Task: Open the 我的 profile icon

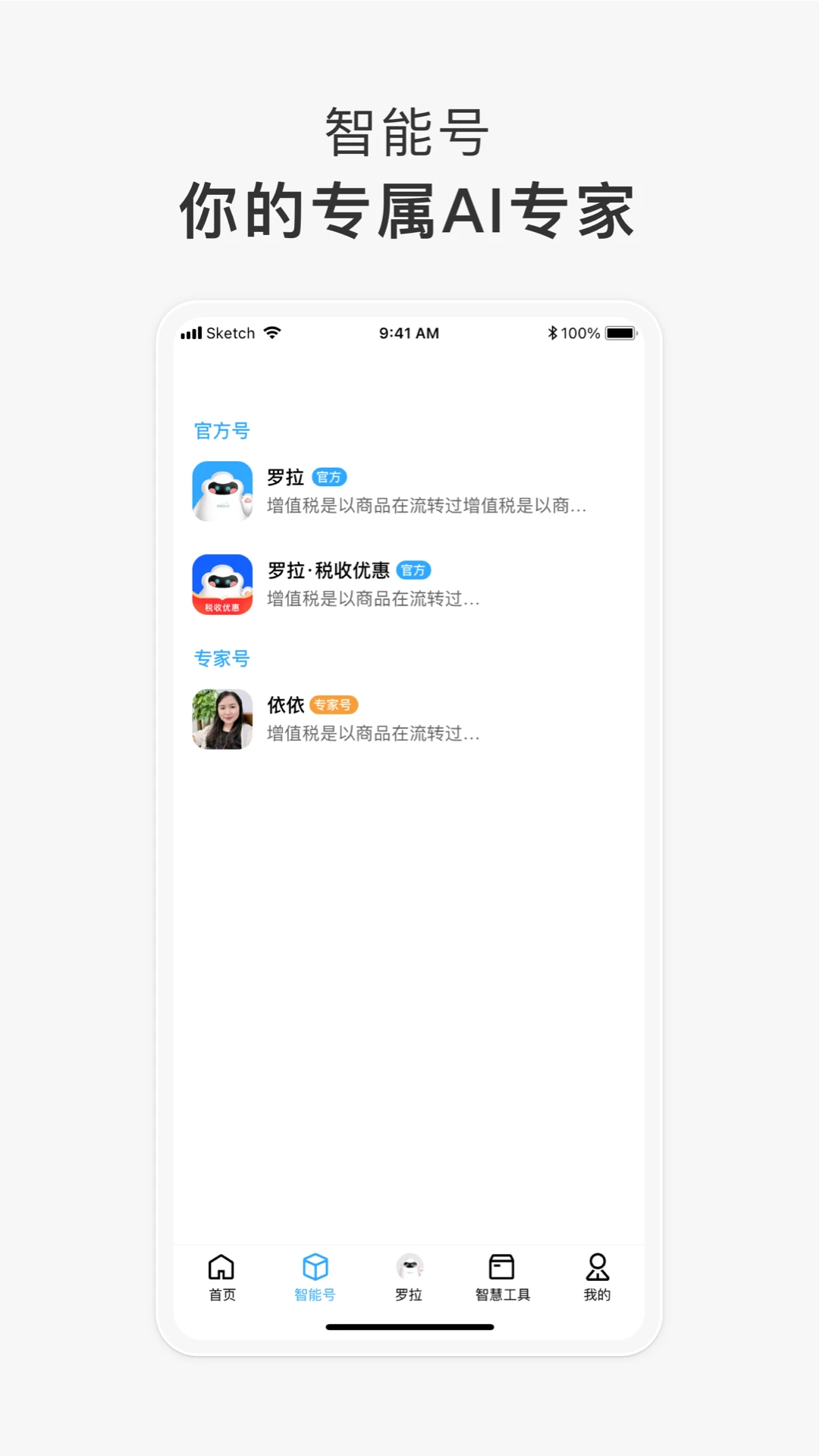Action: coord(596,1267)
